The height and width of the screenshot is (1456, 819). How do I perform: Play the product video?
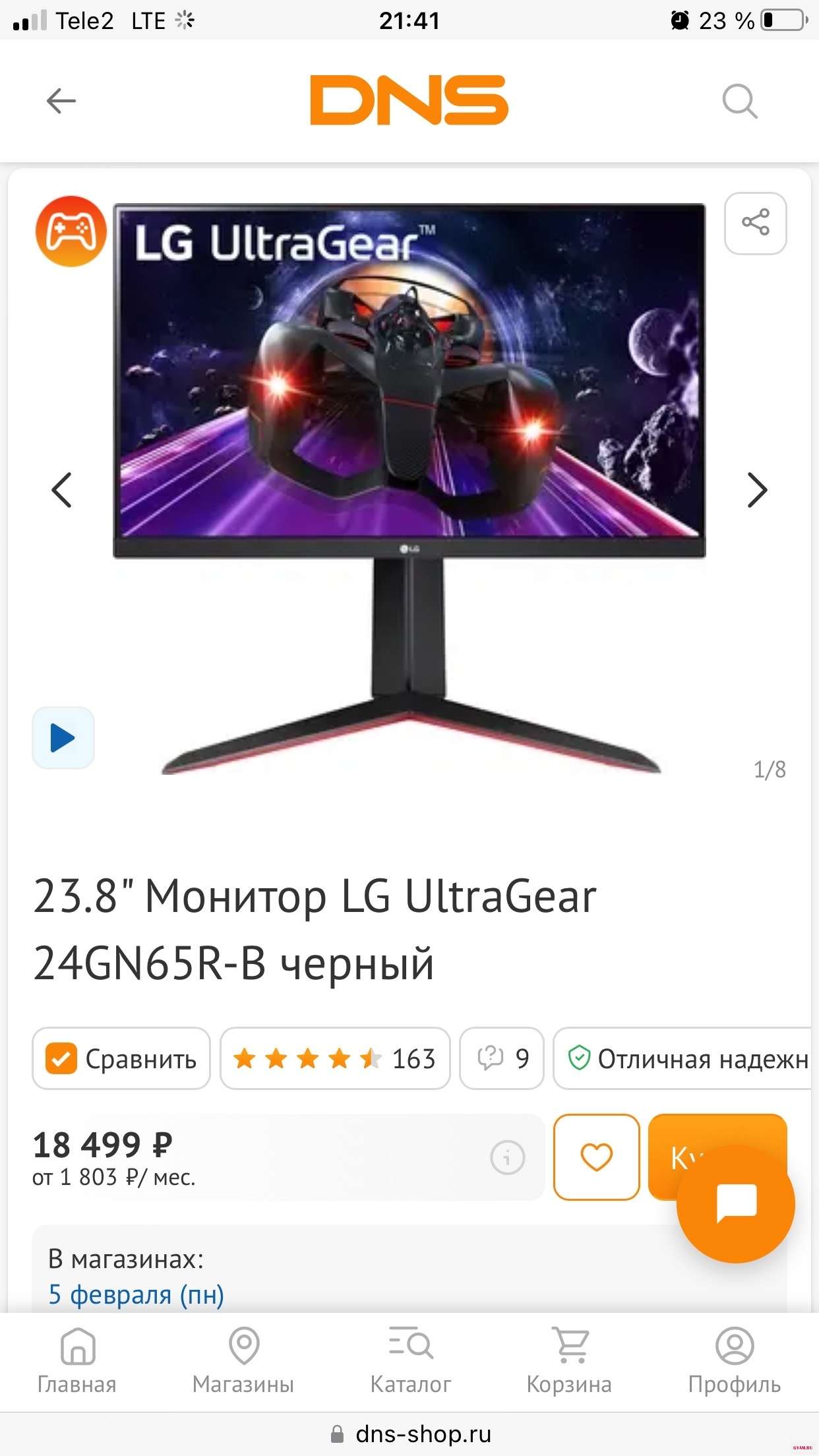pyautogui.click(x=63, y=737)
